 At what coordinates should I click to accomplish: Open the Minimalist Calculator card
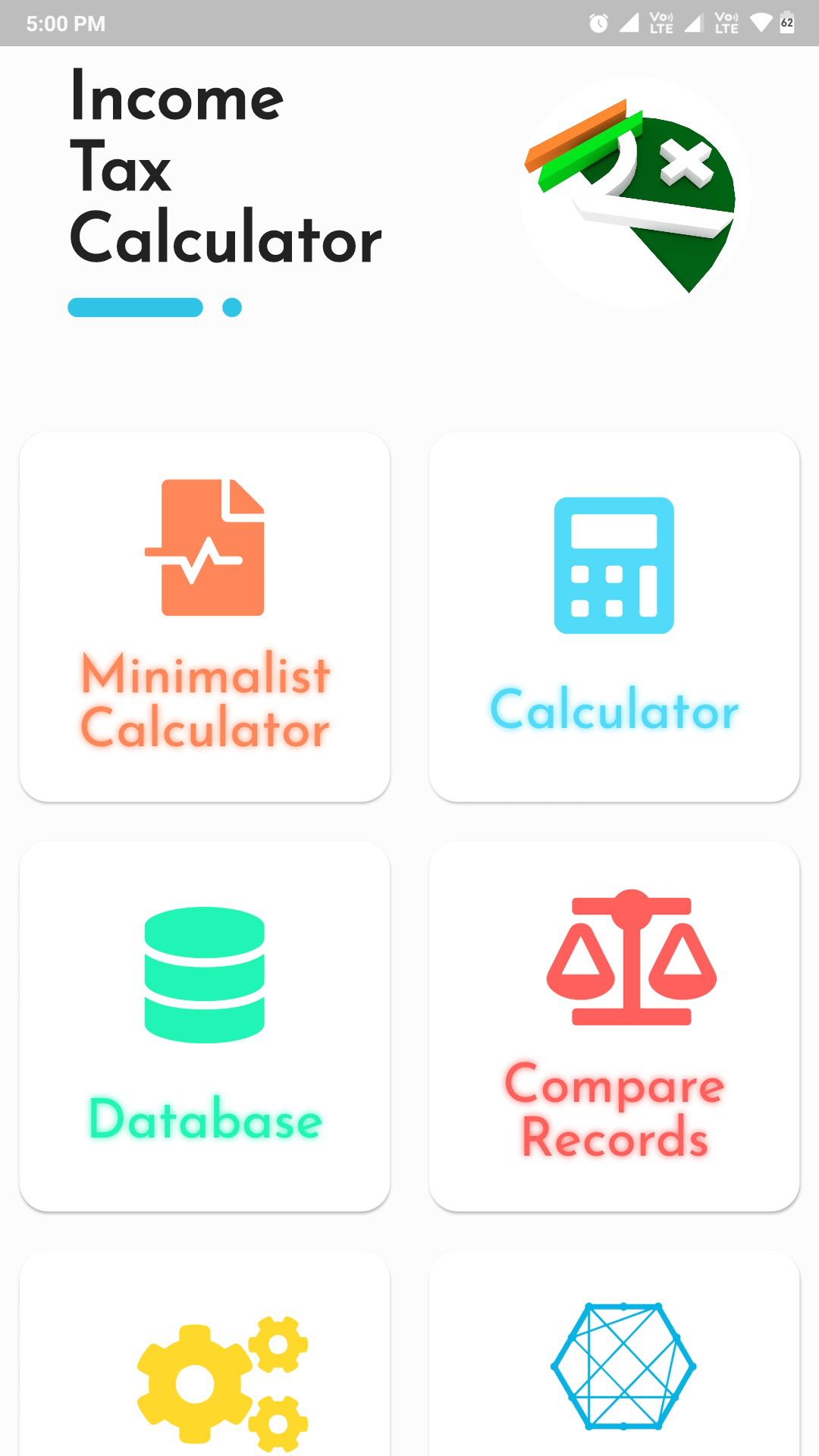(205, 616)
